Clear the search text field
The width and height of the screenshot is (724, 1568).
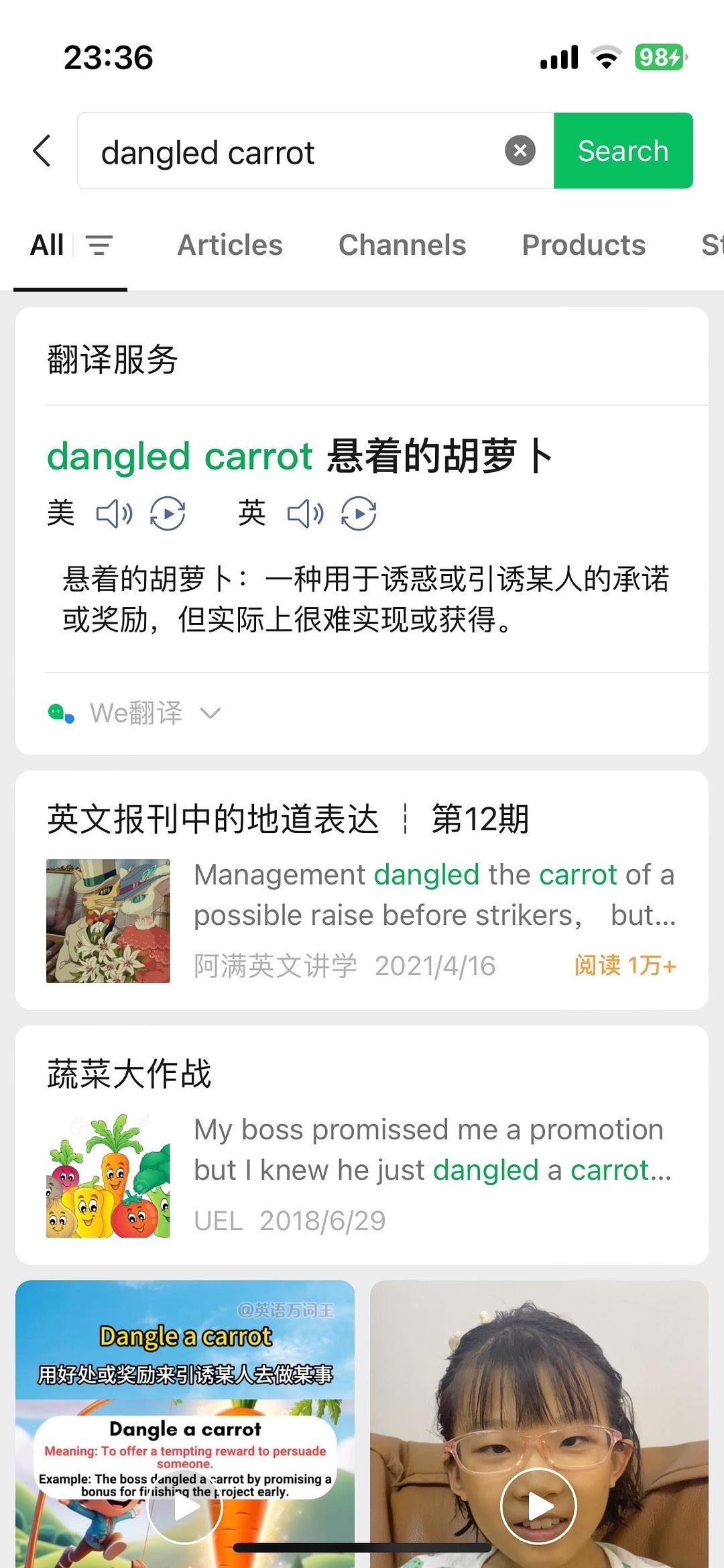[520, 151]
